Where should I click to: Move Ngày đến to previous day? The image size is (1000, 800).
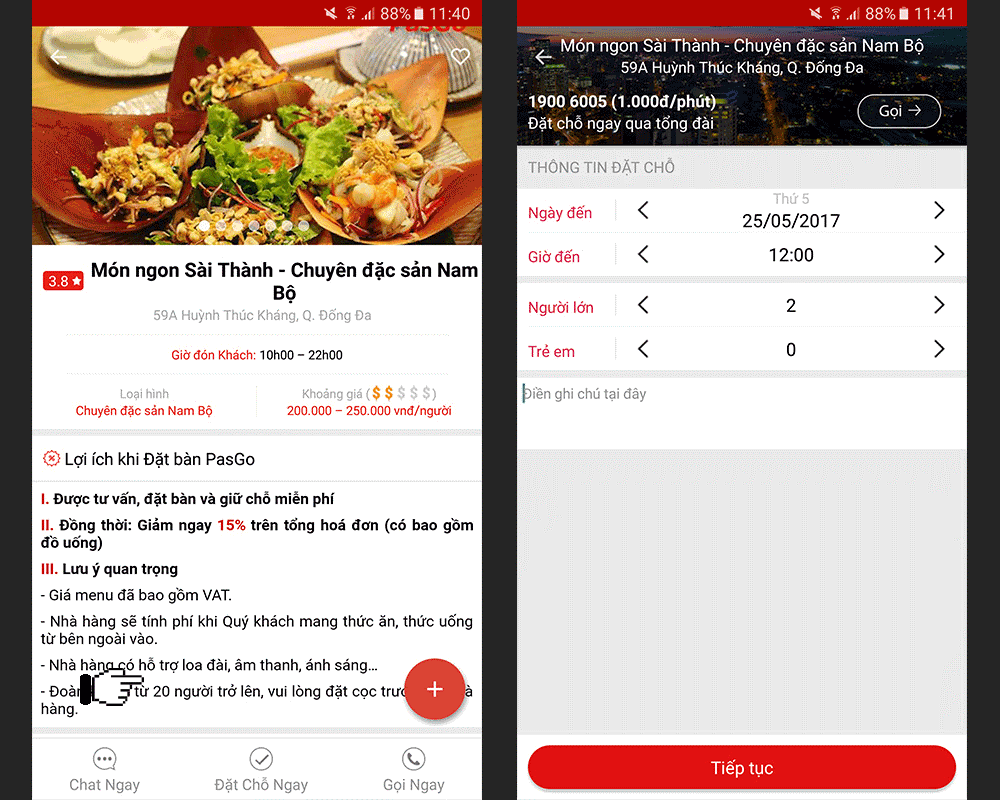[643, 210]
